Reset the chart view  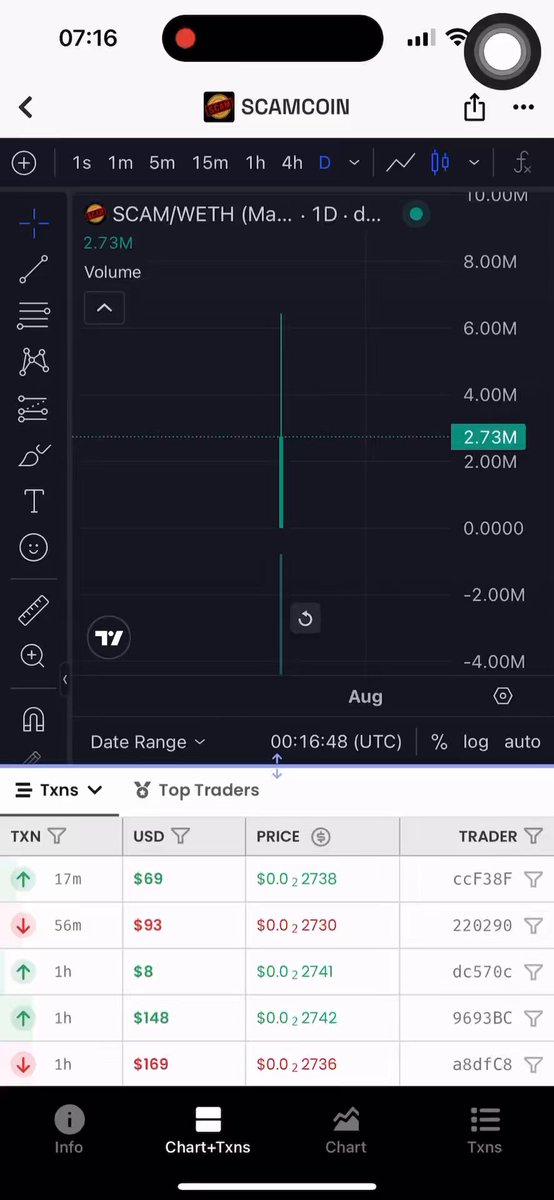(x=305, y=619)
